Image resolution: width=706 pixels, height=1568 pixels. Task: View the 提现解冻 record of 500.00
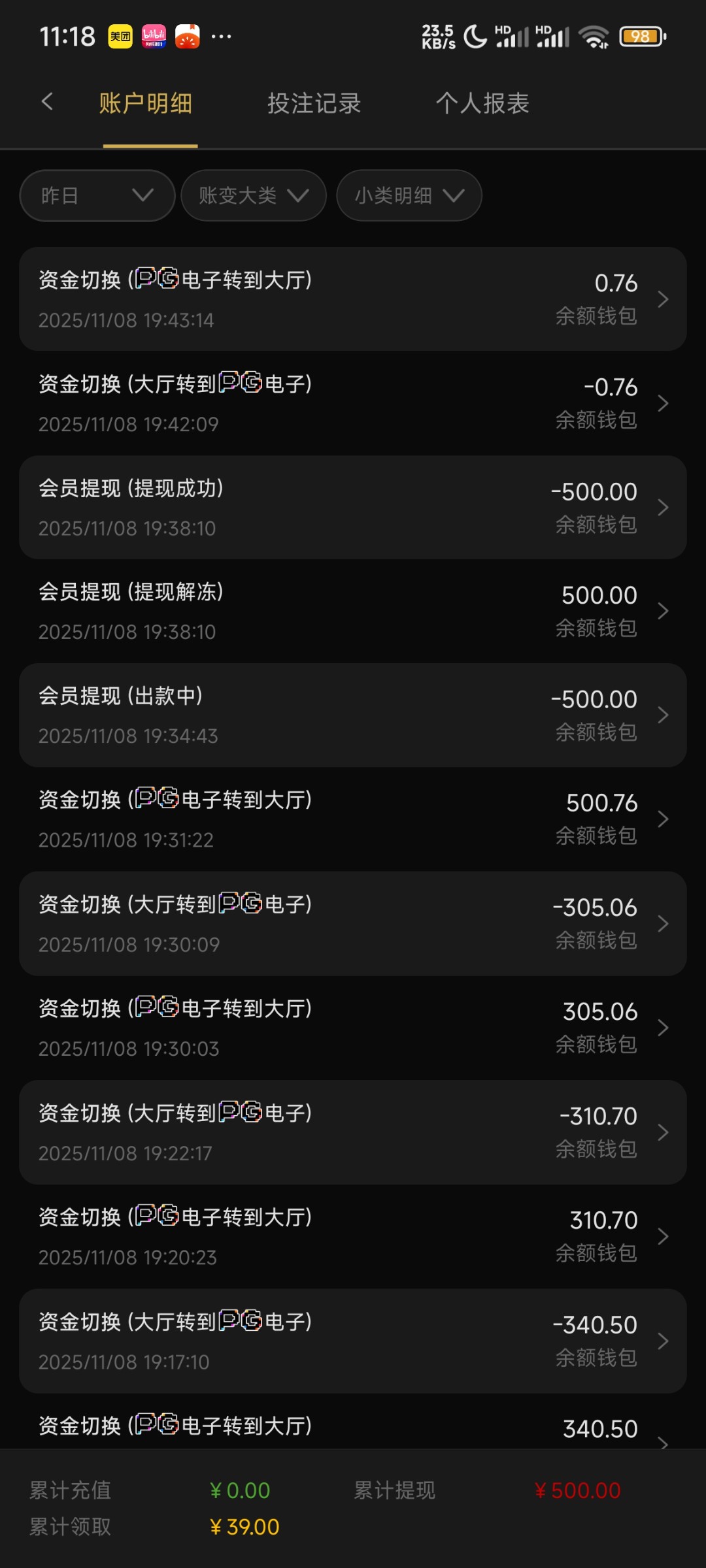pyautogui.click(x=353, y=611)
